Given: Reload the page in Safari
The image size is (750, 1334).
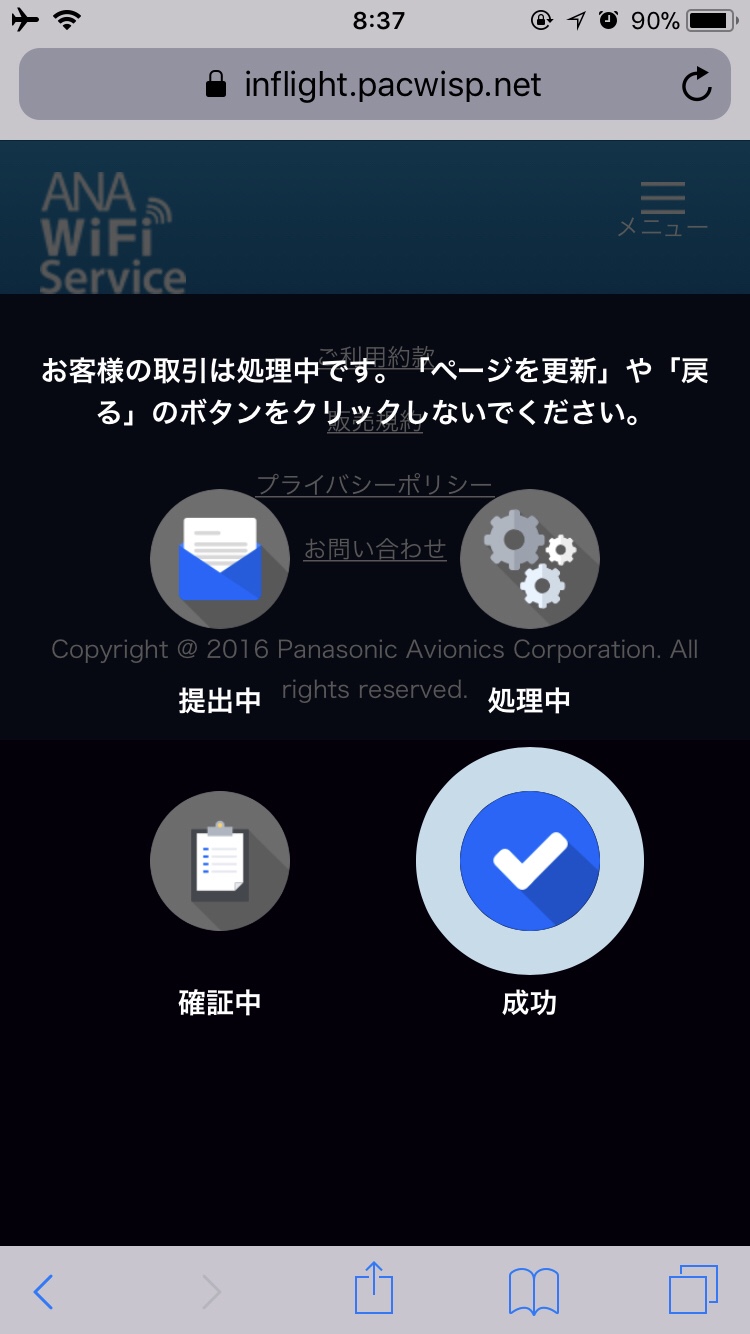Looking at the screenshot, I should click(696, 85).
